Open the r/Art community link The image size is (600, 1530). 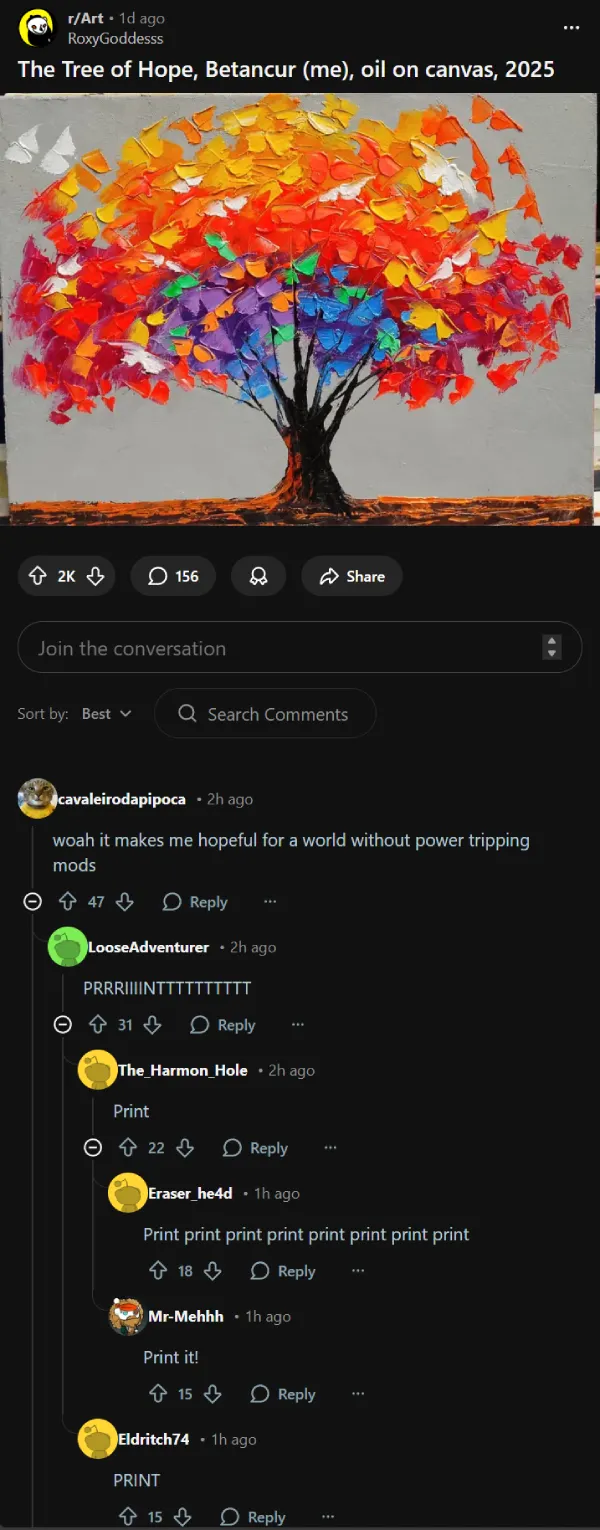(85, 18)
